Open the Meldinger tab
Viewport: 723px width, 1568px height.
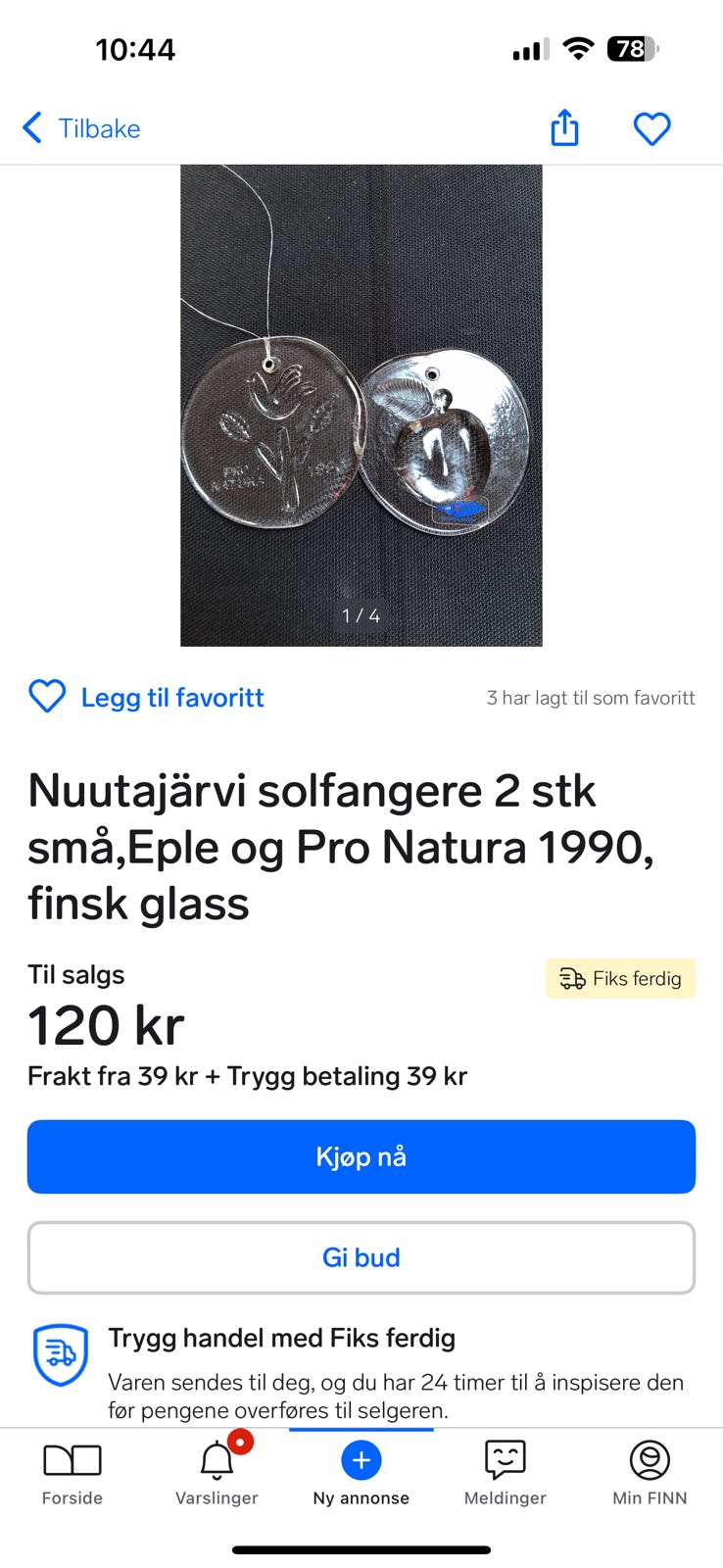[506, 1474]
